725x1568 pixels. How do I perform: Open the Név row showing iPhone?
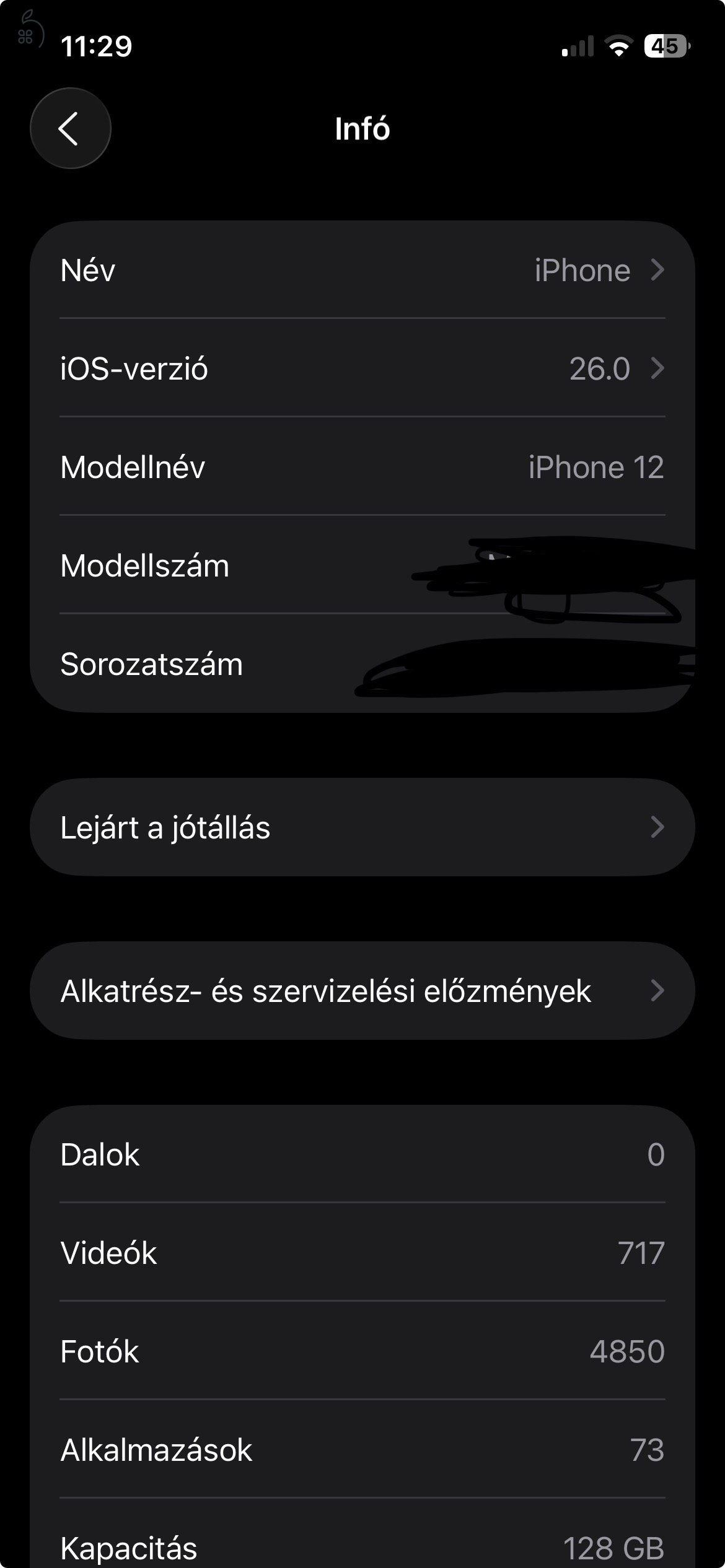pyautogui.click(x=362, y=271)
